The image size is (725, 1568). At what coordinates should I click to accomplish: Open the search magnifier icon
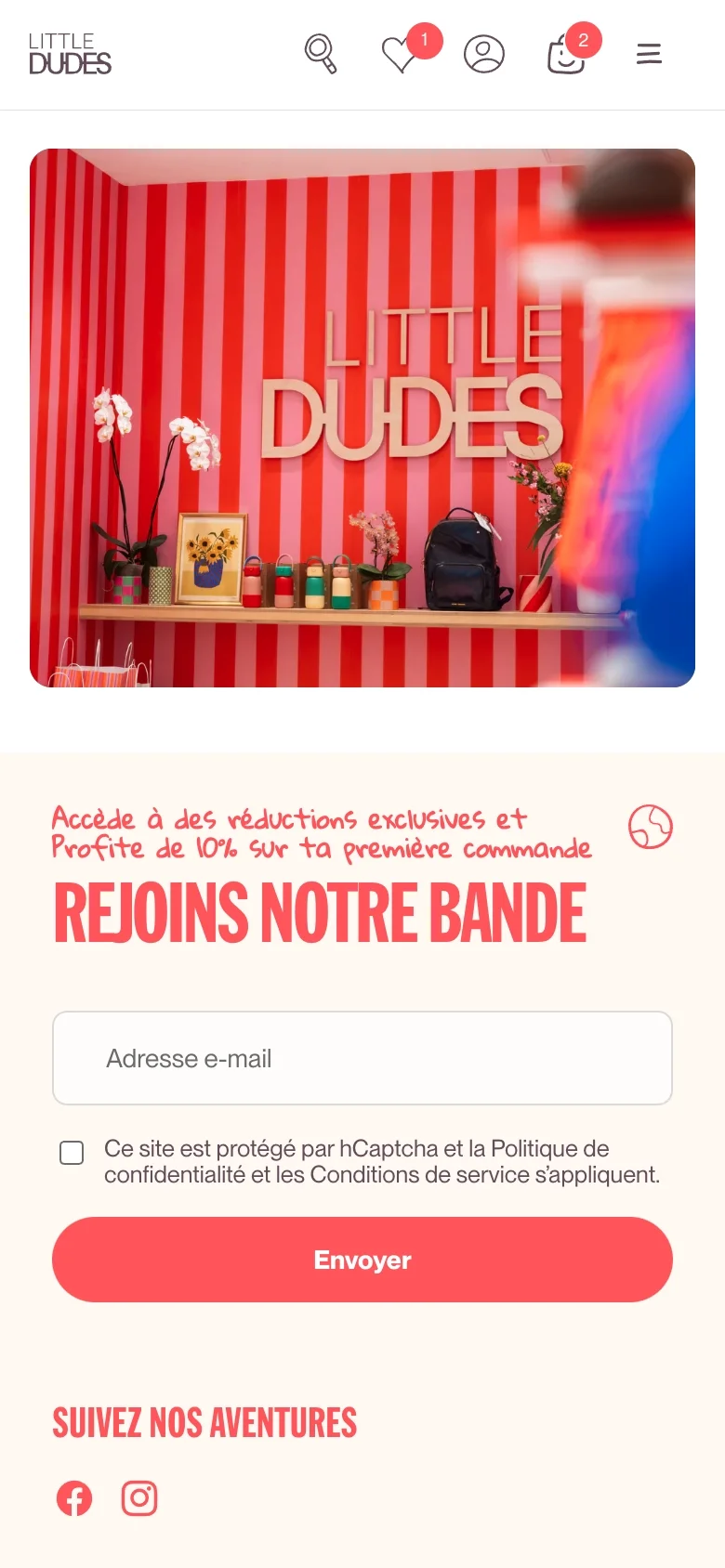pos(321,54)
